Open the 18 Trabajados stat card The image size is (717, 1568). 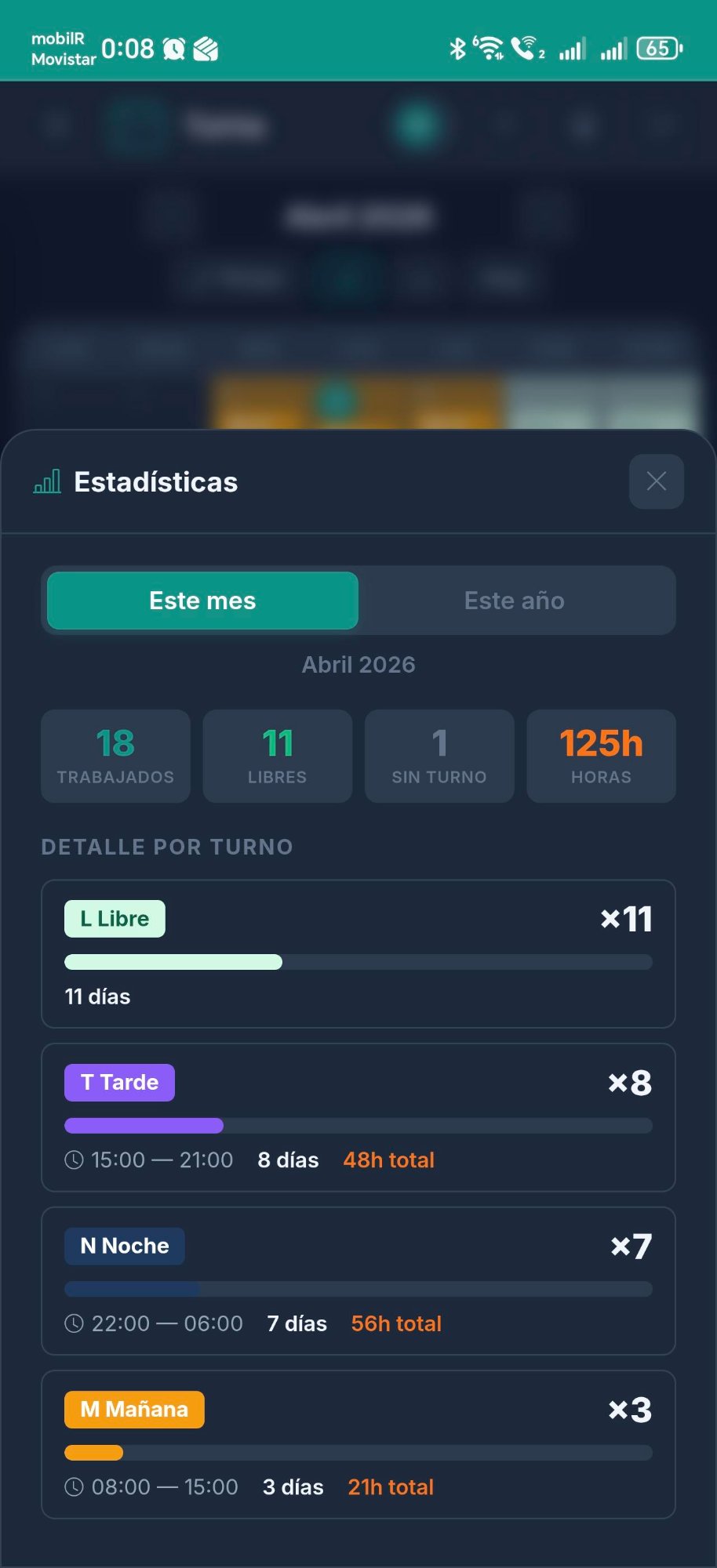point(115,755)
